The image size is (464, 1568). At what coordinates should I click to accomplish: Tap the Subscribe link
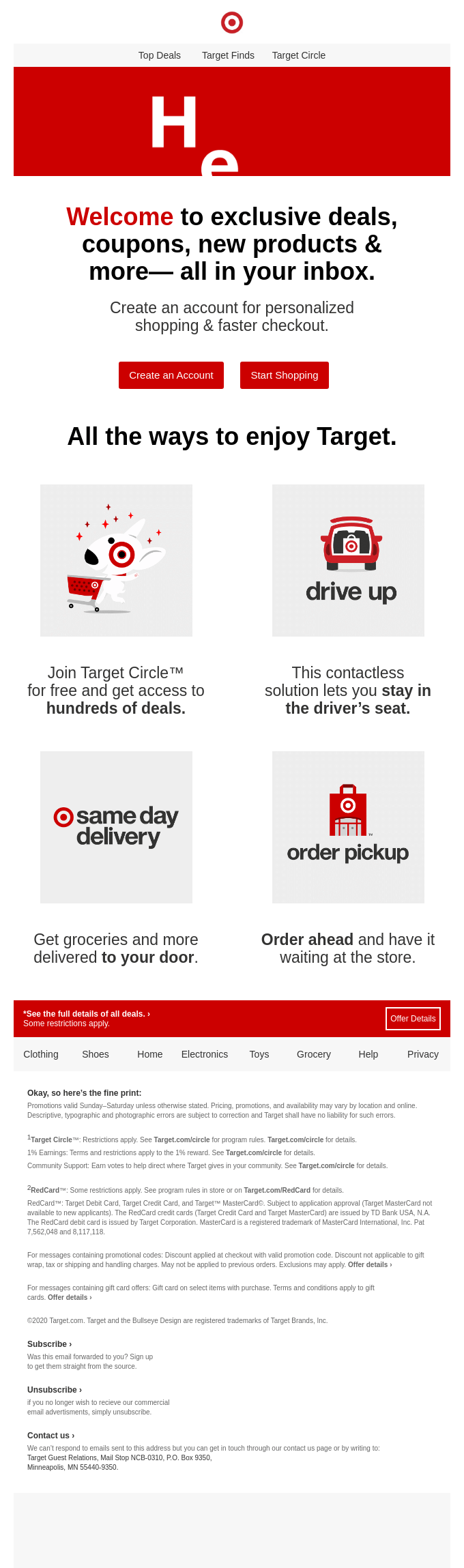click(49, 1344)
